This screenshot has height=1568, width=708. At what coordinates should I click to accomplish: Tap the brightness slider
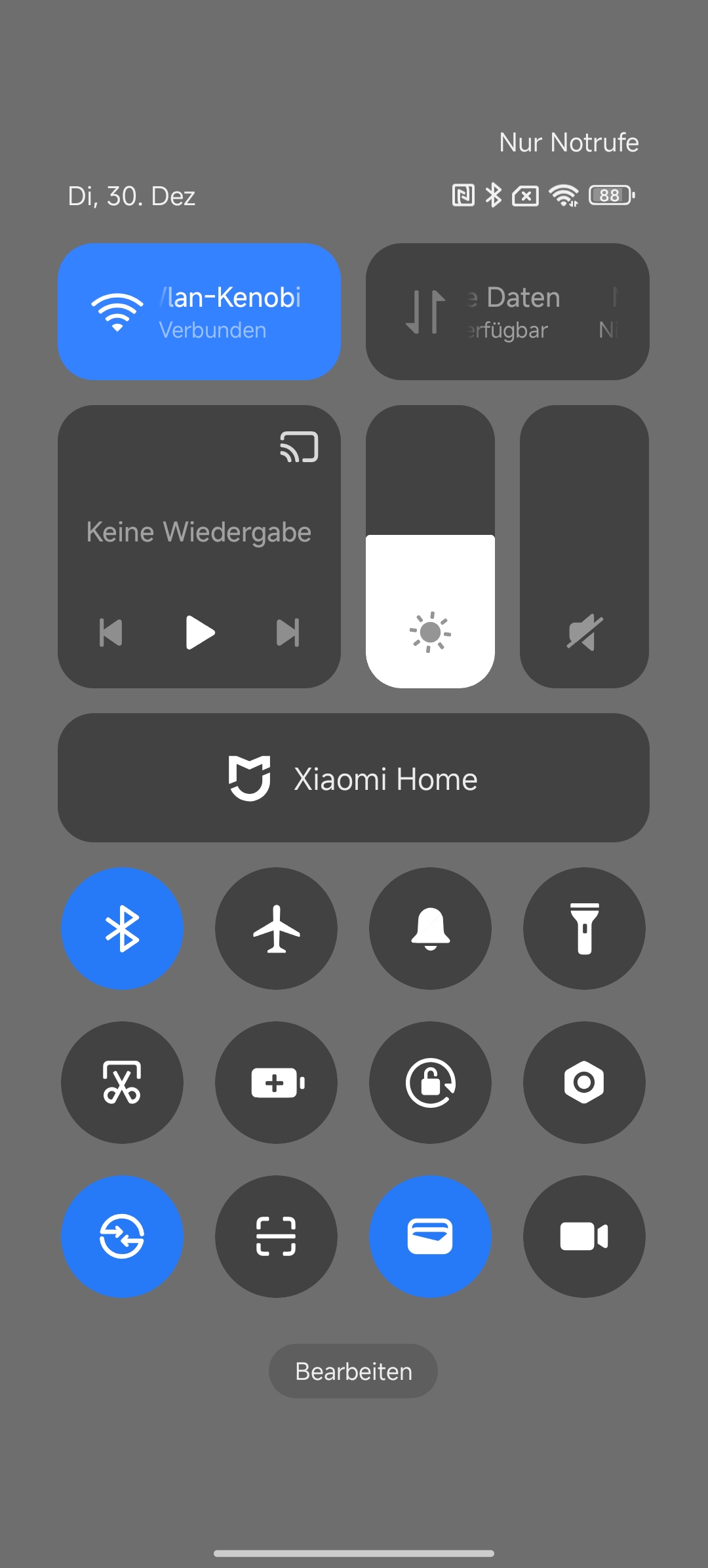430,547
